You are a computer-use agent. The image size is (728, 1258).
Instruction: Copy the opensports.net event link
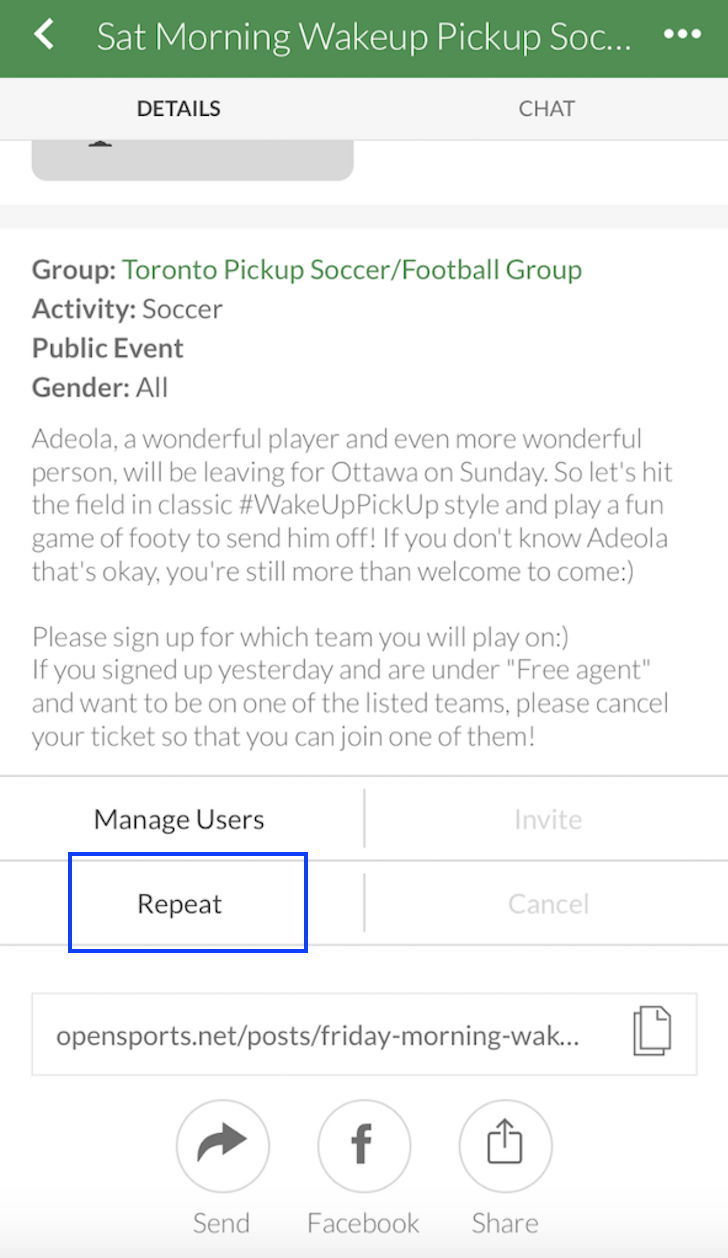[651, 1033]
